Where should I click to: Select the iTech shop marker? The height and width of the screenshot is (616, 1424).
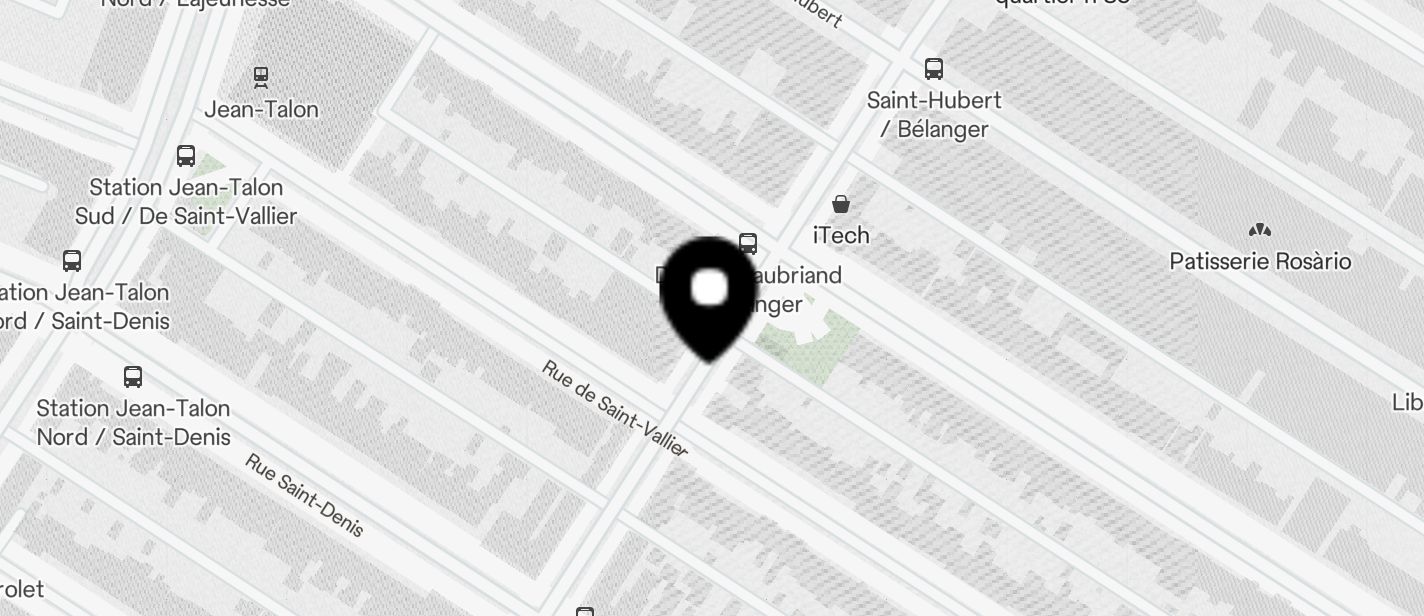point(841,205)
